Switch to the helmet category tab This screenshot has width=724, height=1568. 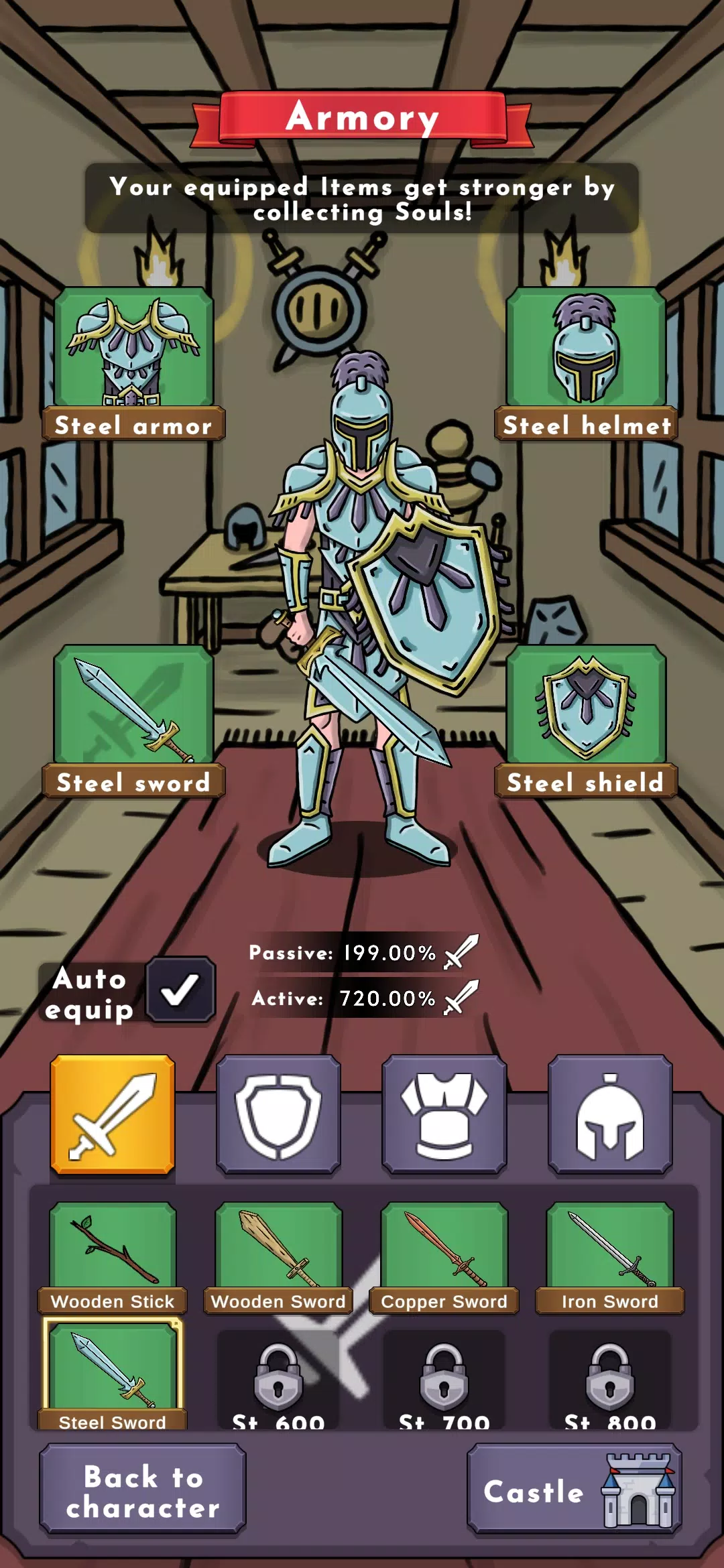[x=610, y=1114]
